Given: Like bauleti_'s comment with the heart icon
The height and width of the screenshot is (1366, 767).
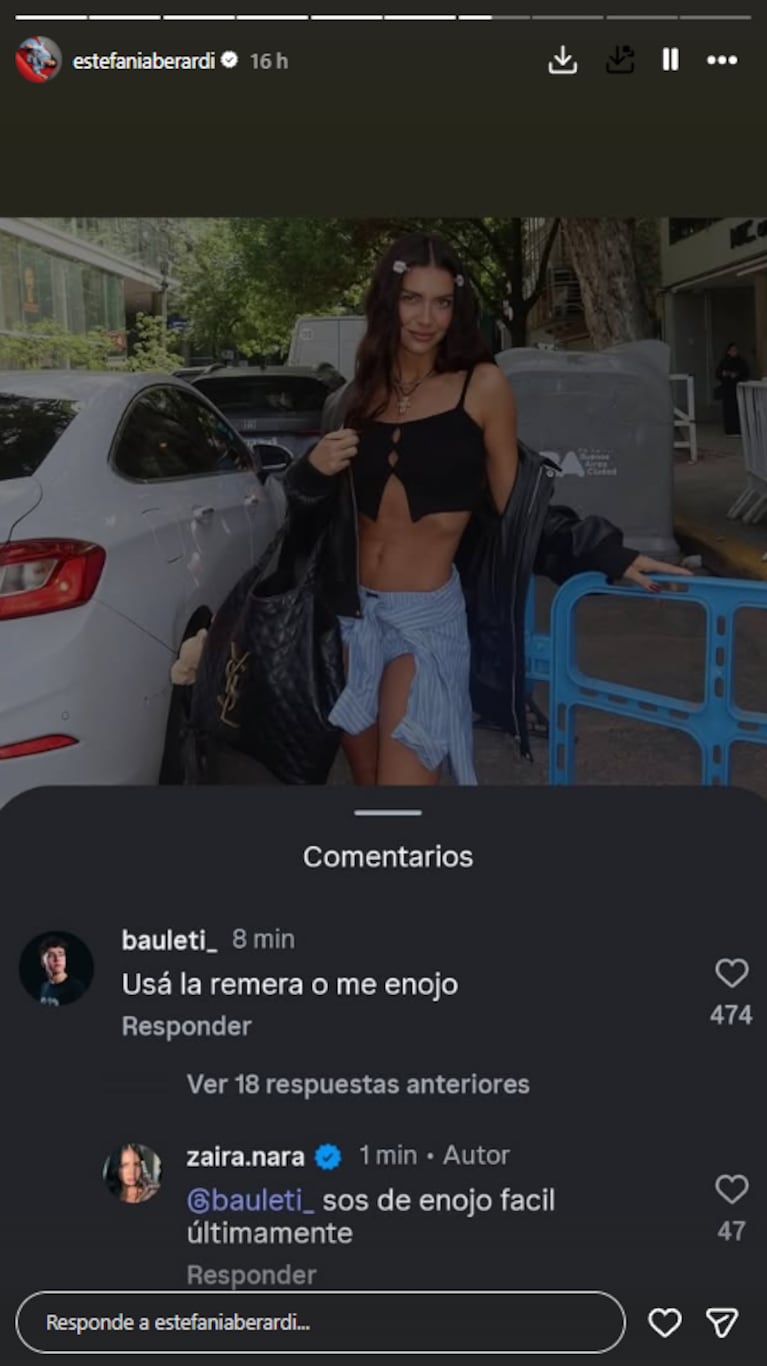Looking at the screenshot, I should [731, 971].
